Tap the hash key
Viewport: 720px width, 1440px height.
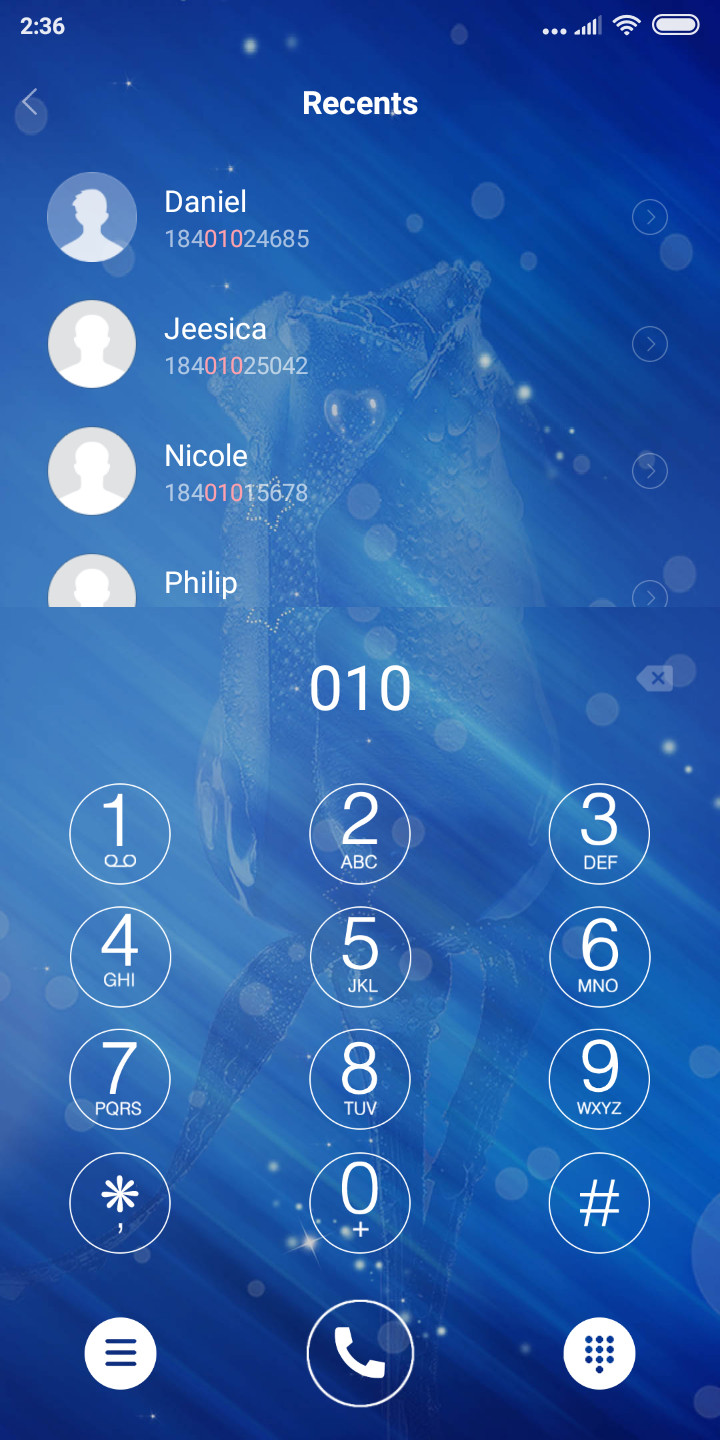(x=599, y=1203)
